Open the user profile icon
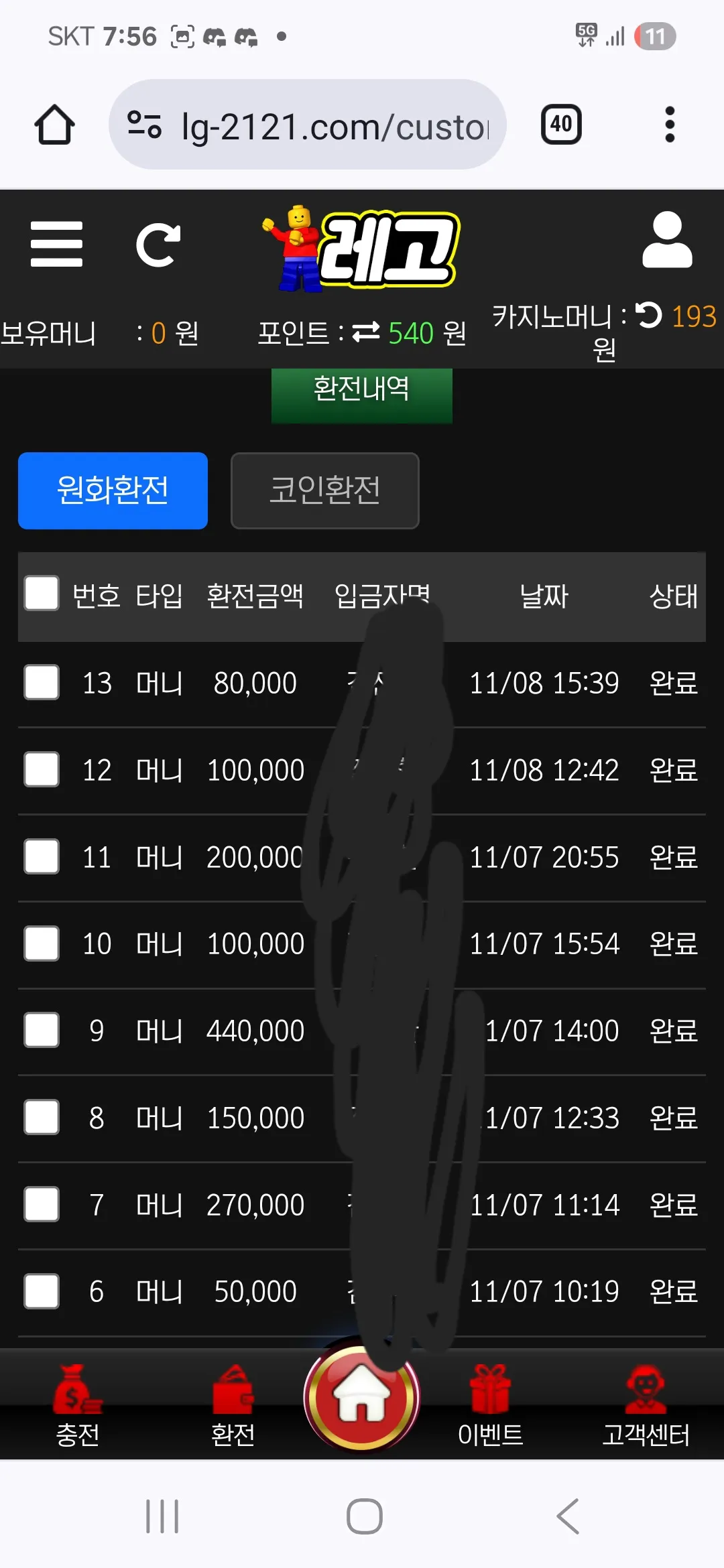The image size is (724, 1568). coord(667,240)
